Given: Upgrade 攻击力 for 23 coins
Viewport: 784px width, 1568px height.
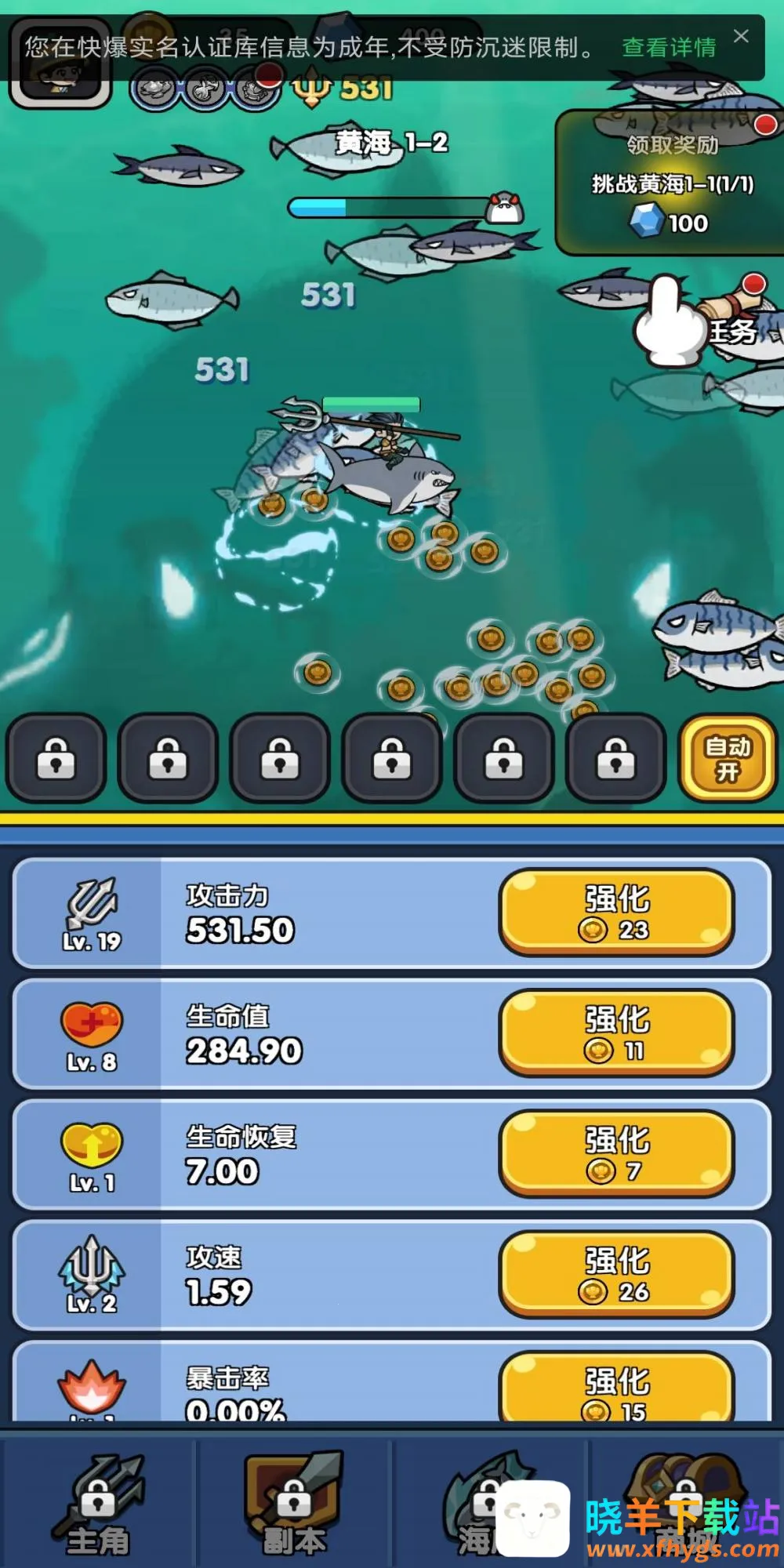Looking at the screenshot, I should point(617,912).
